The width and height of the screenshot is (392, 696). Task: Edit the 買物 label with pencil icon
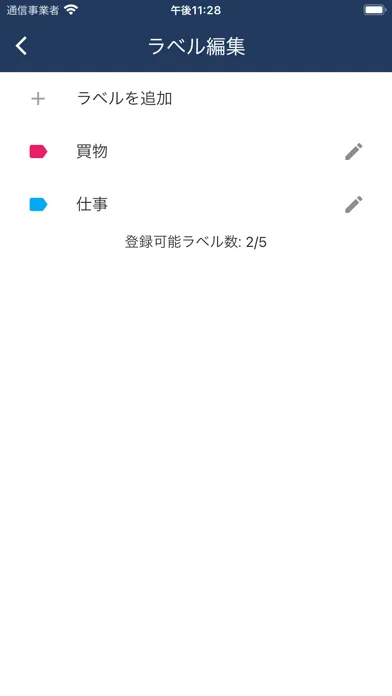[x=353, y=152]
